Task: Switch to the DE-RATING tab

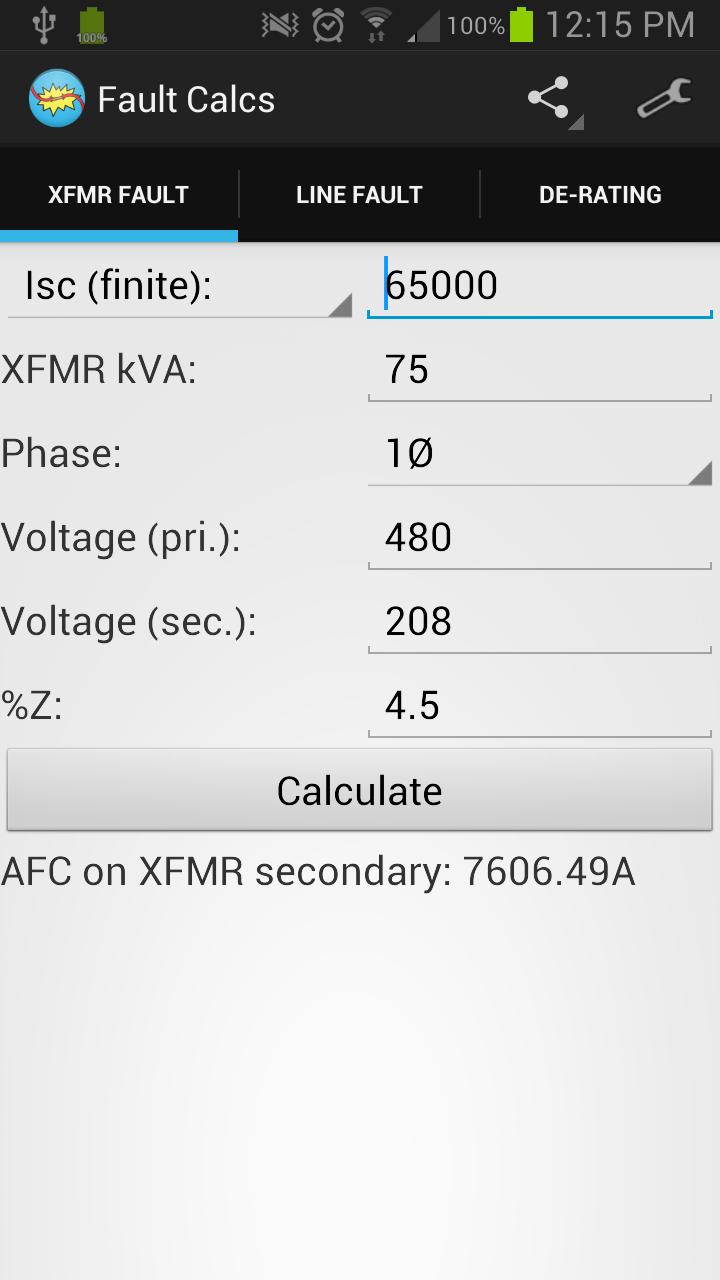Action: pyautogui.click(x=600, y=195)
